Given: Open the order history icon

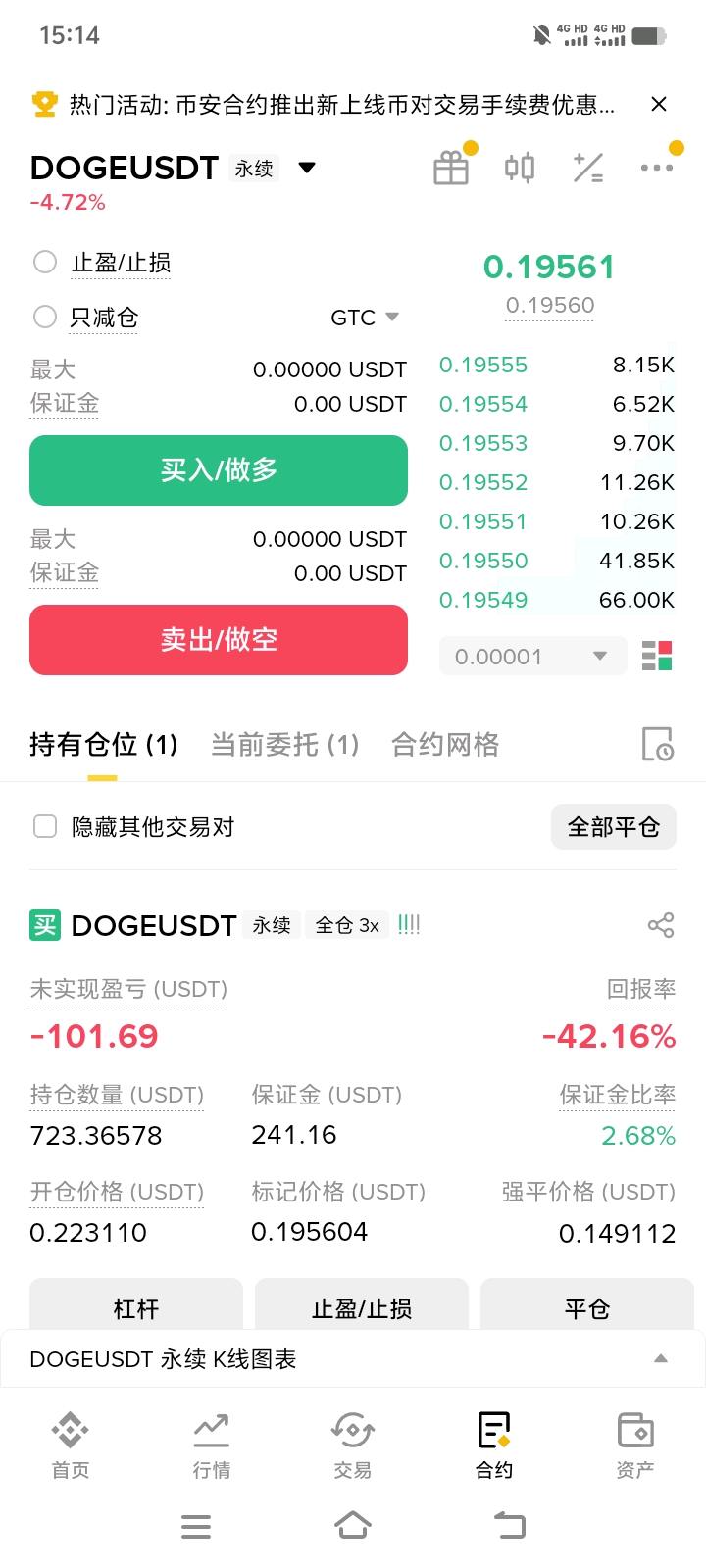Looking at the screenshot, I should coord(657,745).
